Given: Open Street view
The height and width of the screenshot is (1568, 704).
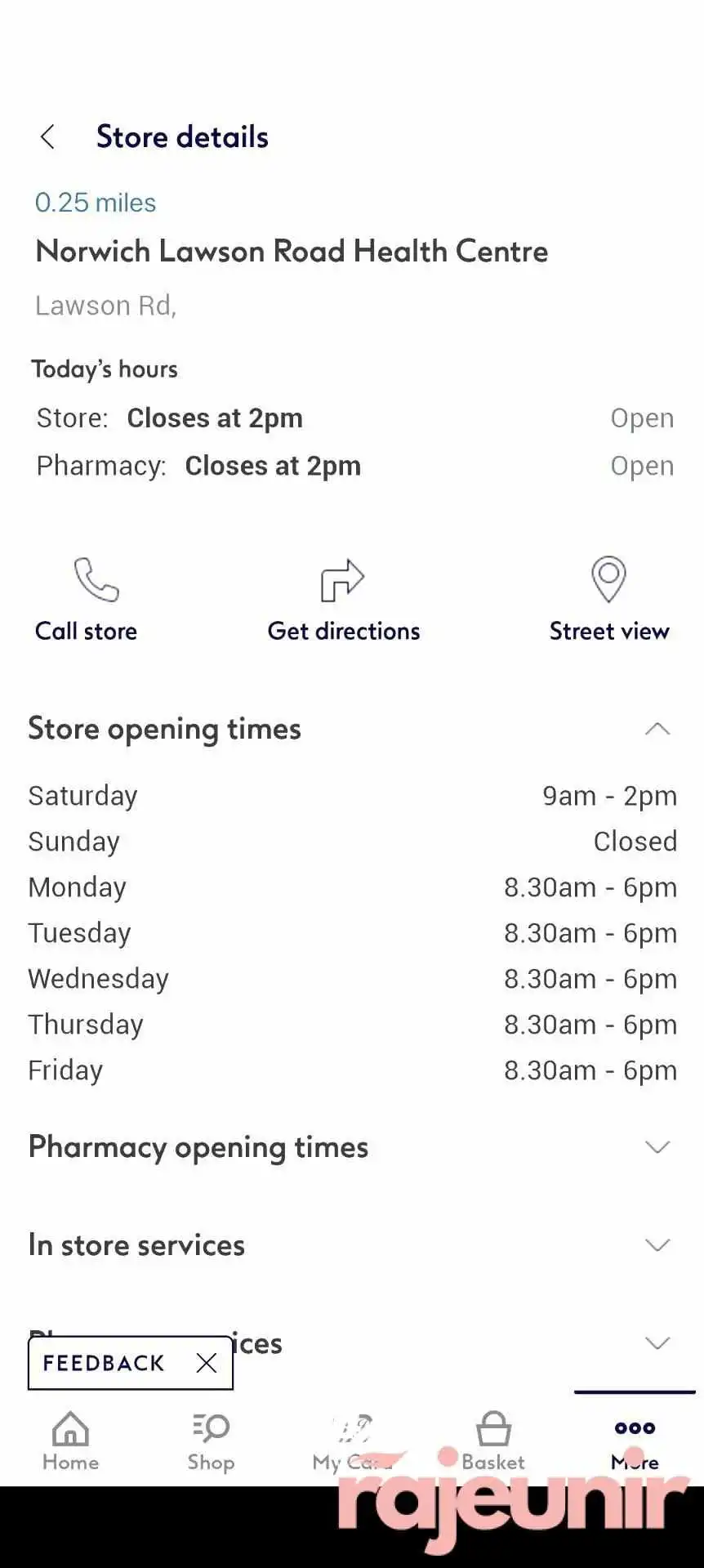Looking at the screenshot, I should [x=609, y=600].
